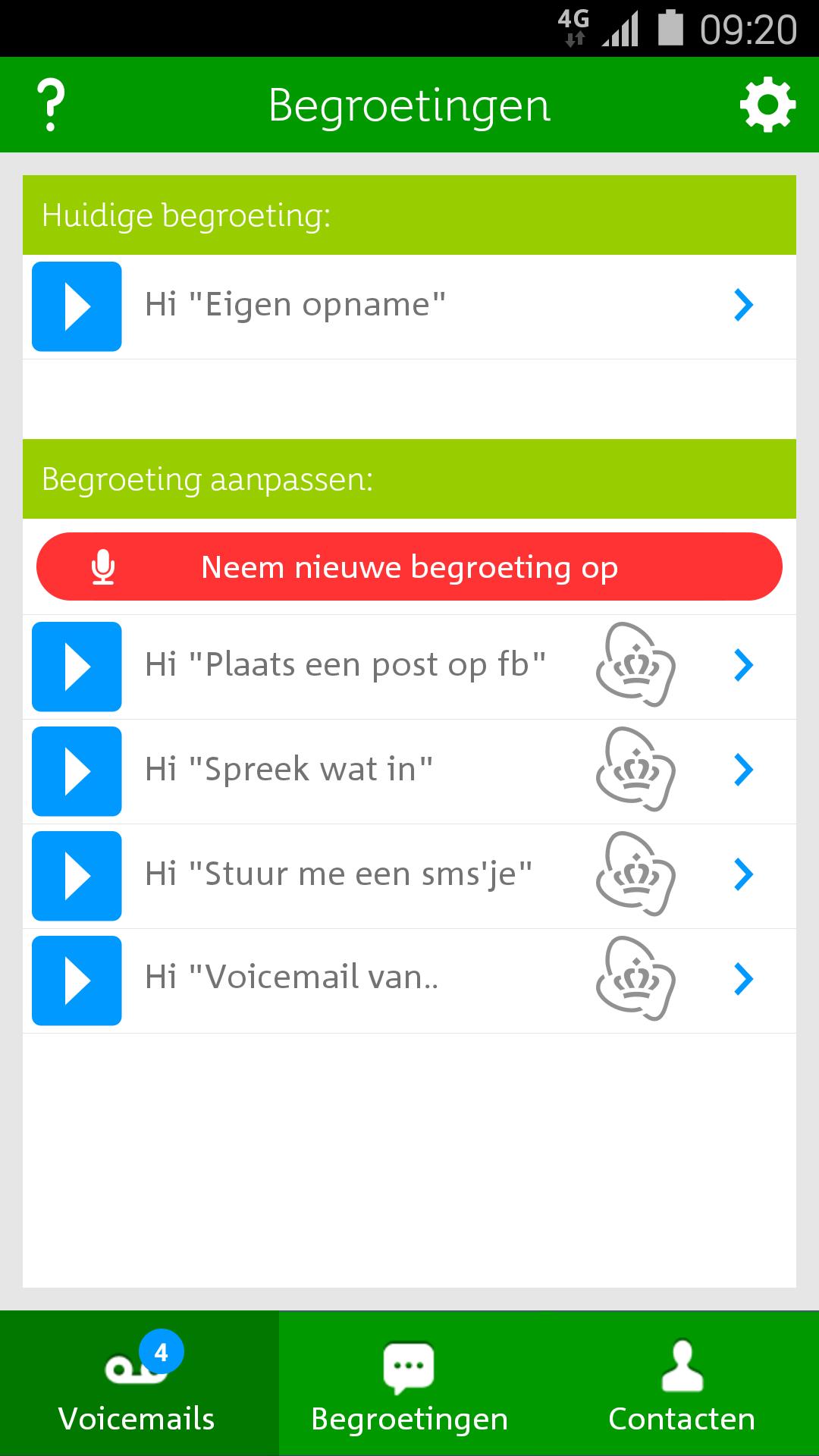819x1456 pixels.
Task: Play the 'Eigen opname' greeting
Action: coord(76,306)
